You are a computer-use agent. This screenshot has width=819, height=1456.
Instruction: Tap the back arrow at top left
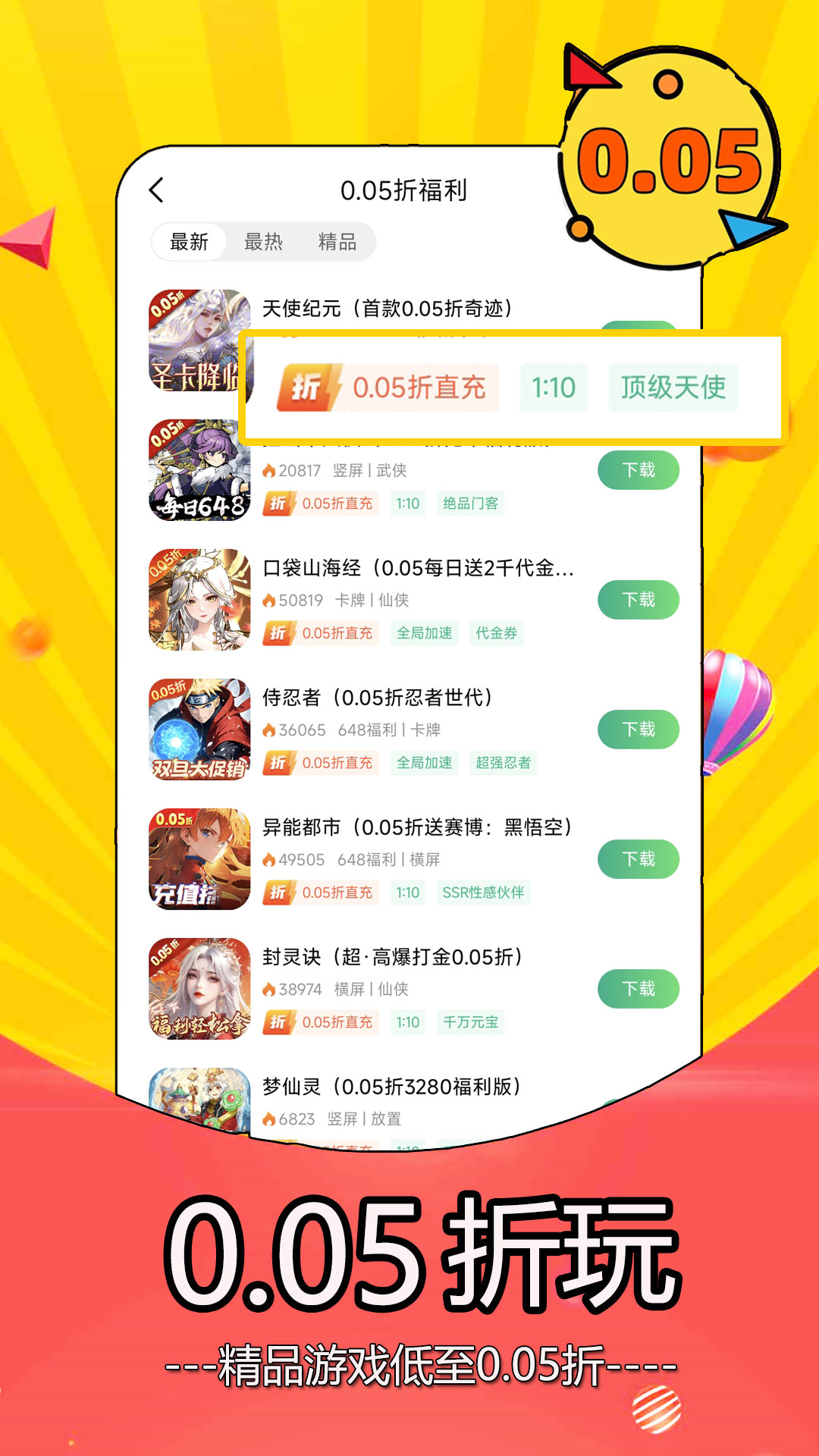click(x=155, y=190)
